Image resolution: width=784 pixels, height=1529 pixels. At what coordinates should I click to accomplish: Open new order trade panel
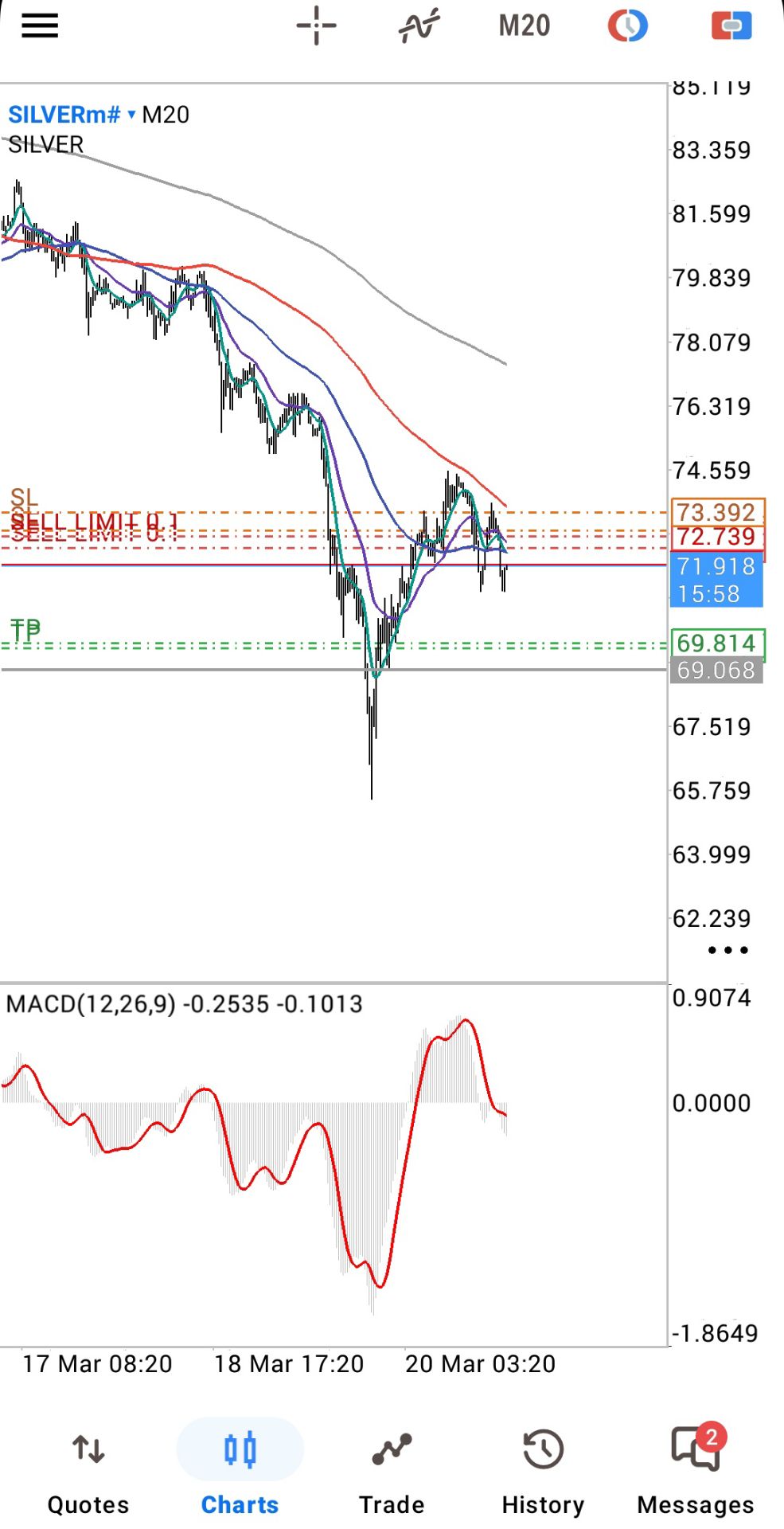click(x=731, y=26)
